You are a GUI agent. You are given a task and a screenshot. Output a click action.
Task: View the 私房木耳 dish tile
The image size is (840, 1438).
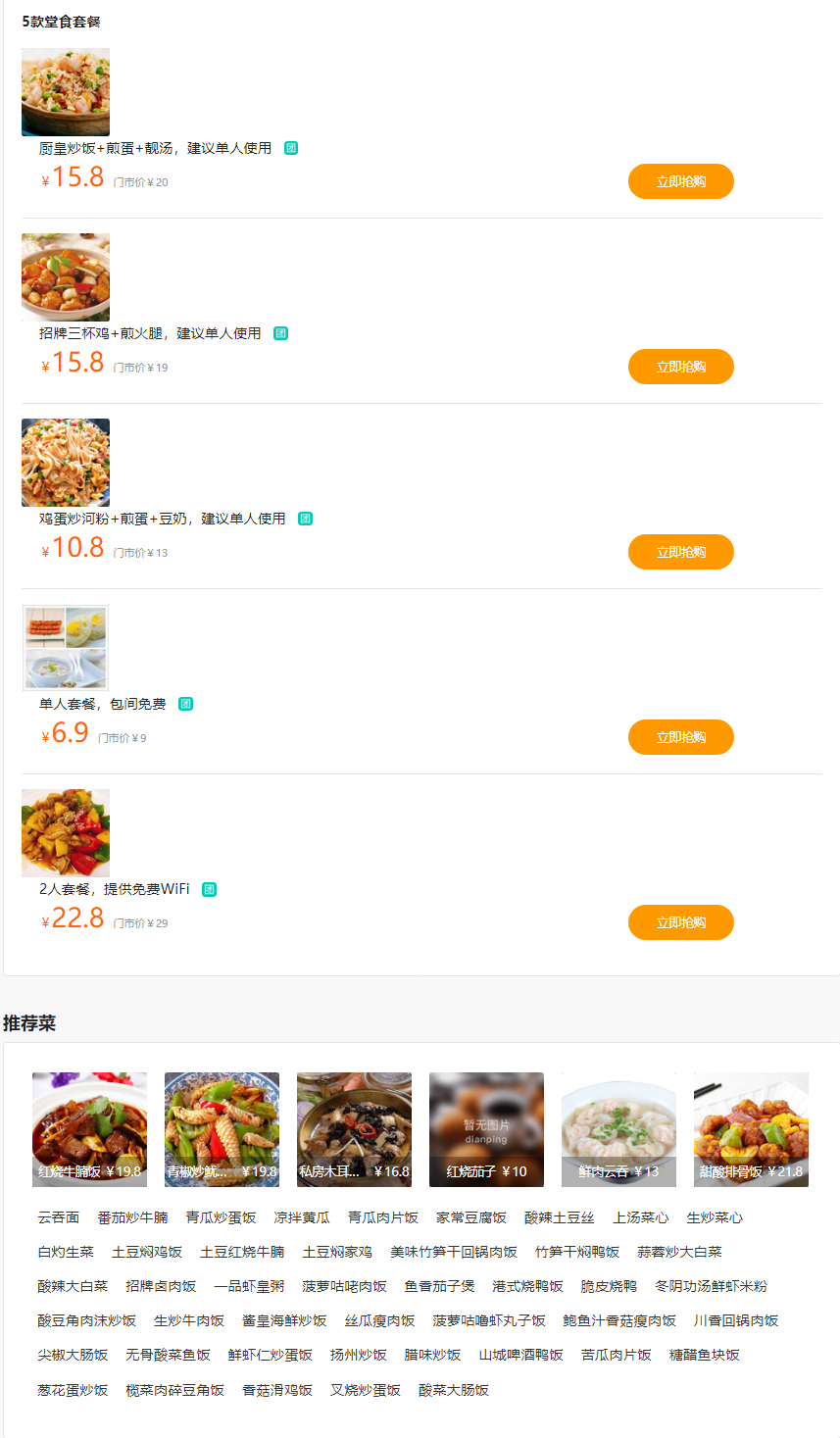pyautogui.click(x=354, y=1129)
